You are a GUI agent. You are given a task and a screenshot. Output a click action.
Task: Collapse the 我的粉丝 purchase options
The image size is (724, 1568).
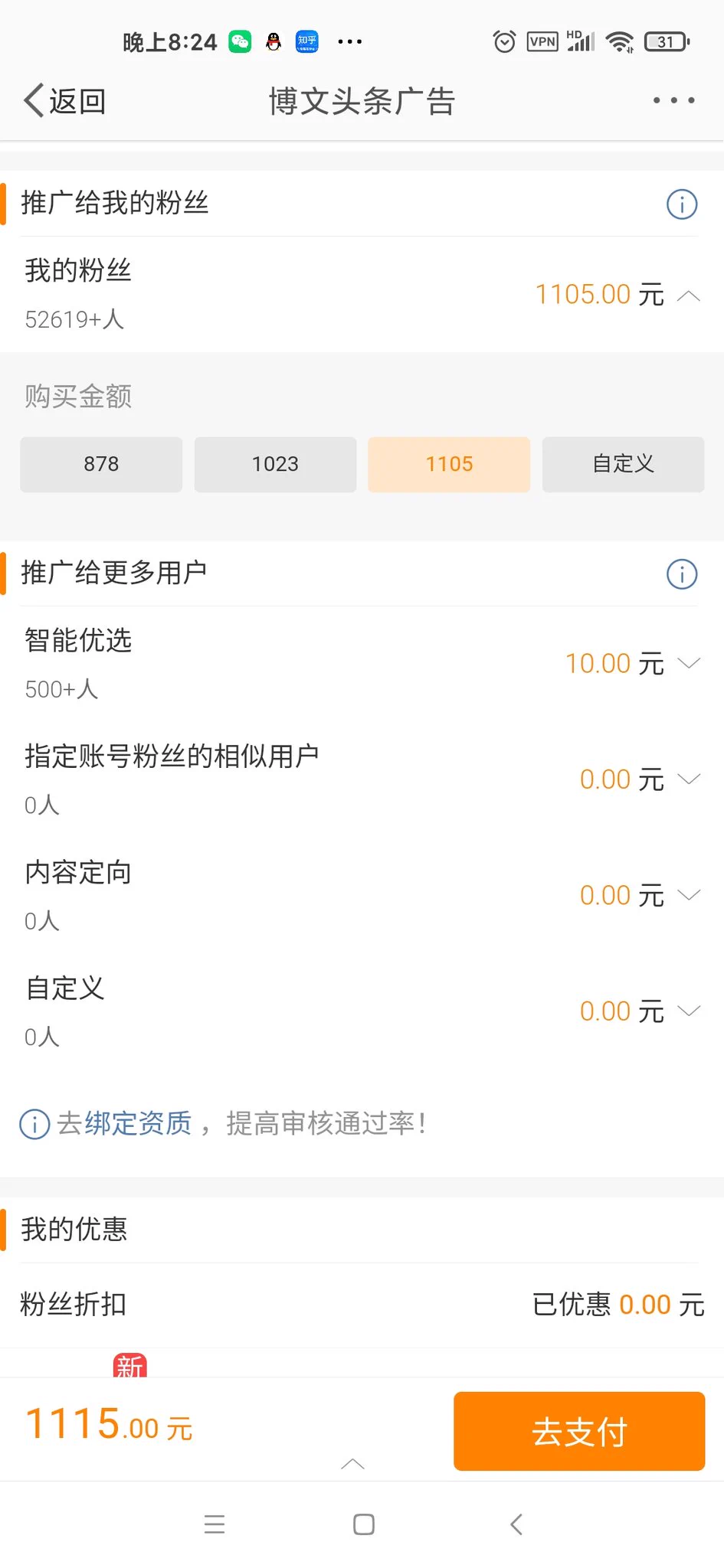(689, 296)
